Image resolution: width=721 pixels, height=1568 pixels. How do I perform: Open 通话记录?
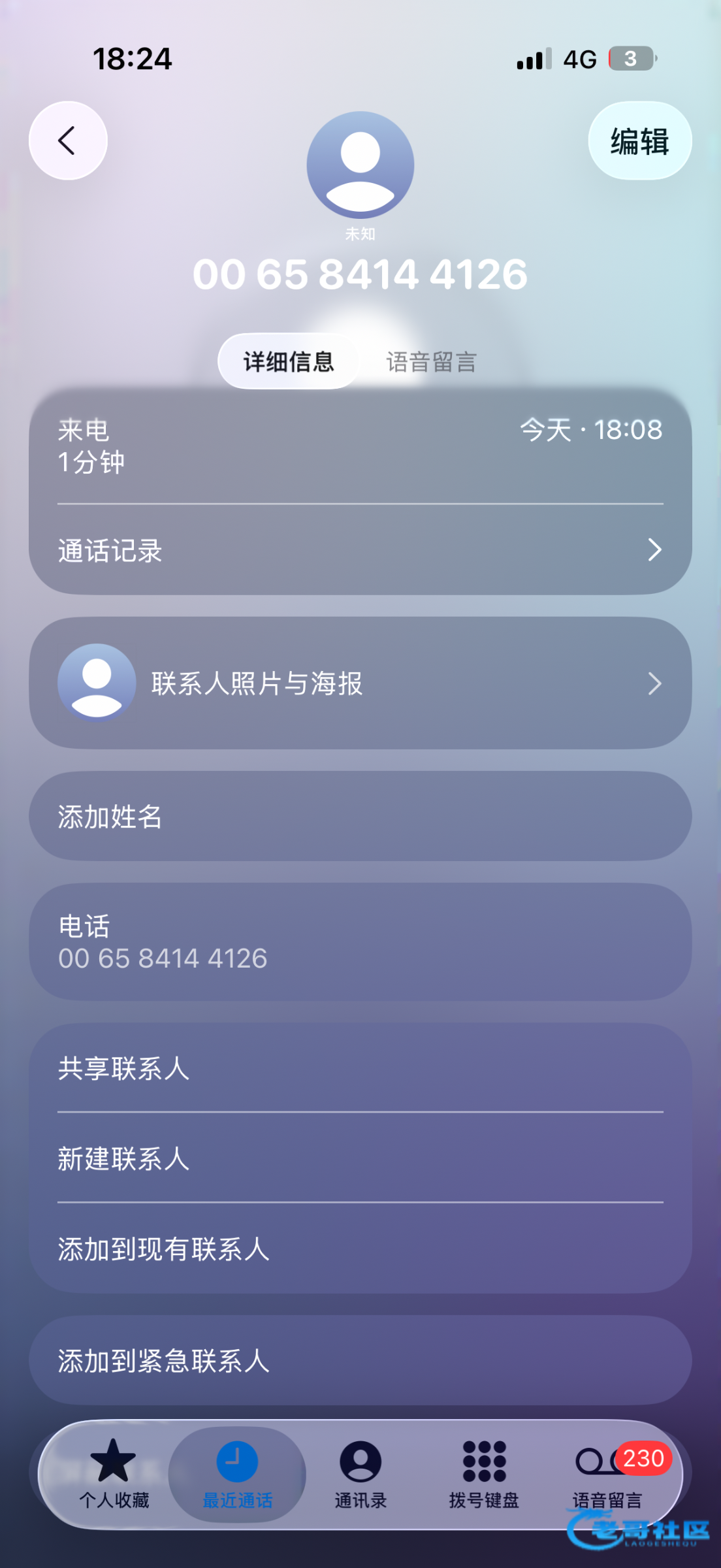[360, 550]
